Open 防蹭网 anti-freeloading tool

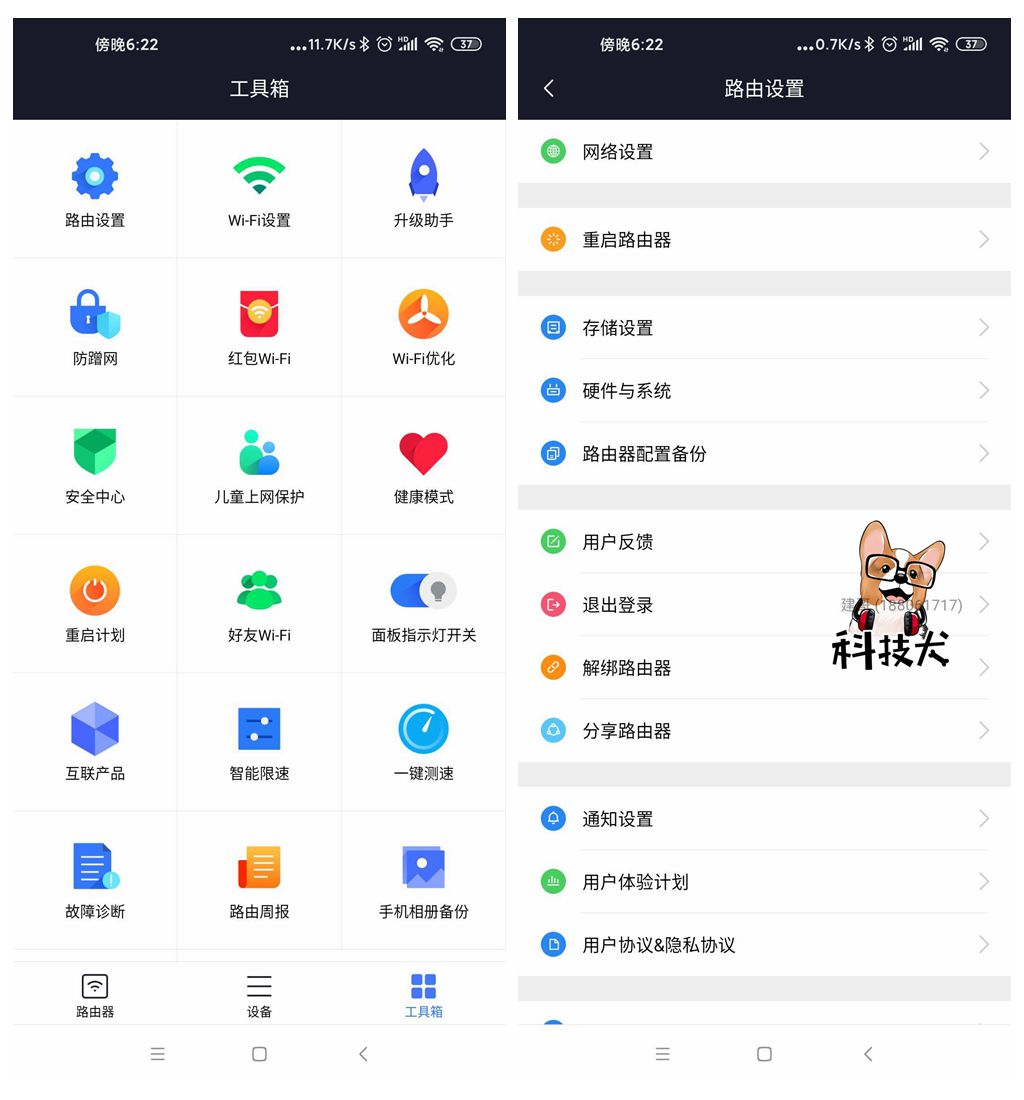click(95, 326)
